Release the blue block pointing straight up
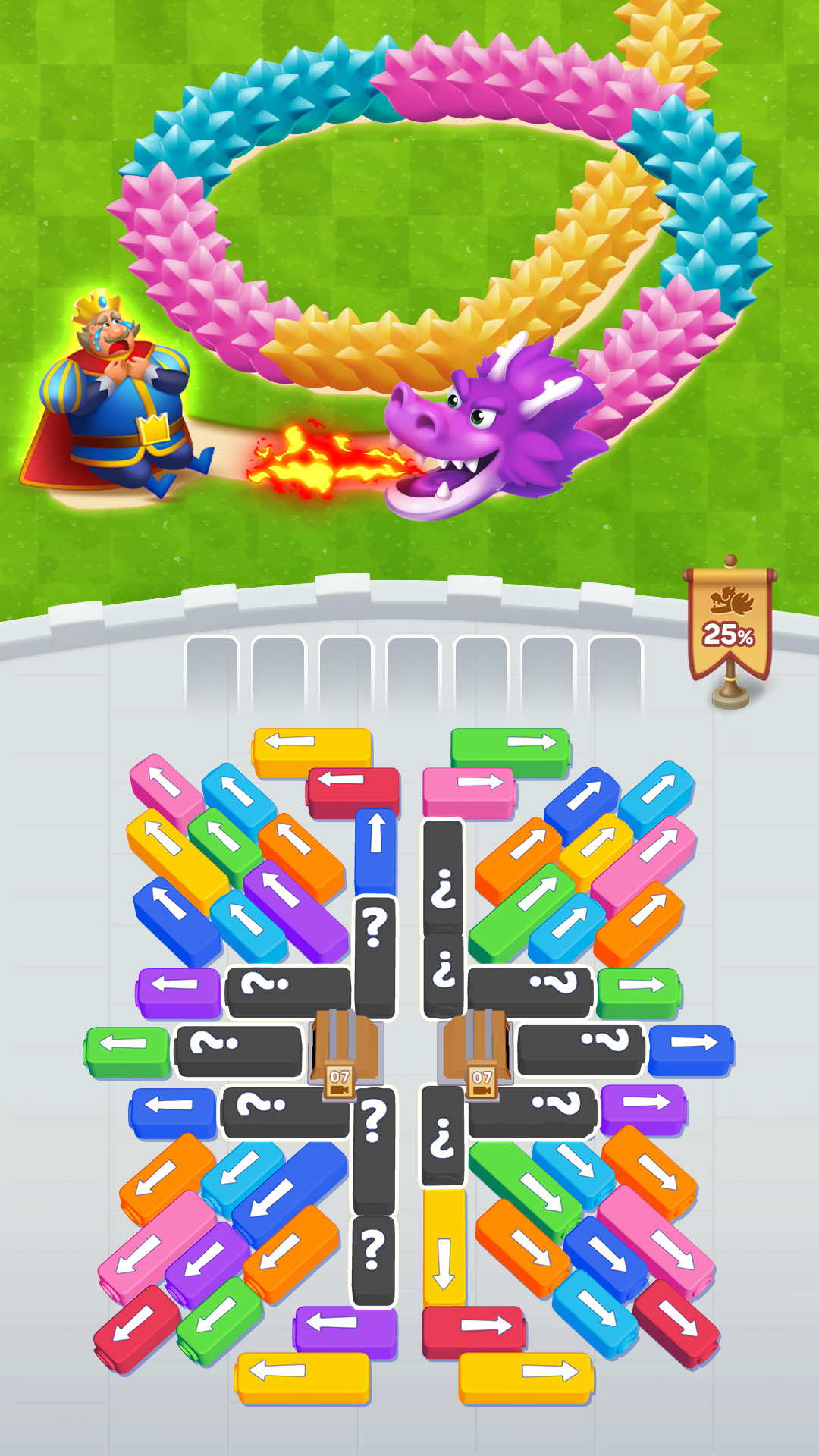The height and width of the screenshot is (1456, 819). point(376,849)
